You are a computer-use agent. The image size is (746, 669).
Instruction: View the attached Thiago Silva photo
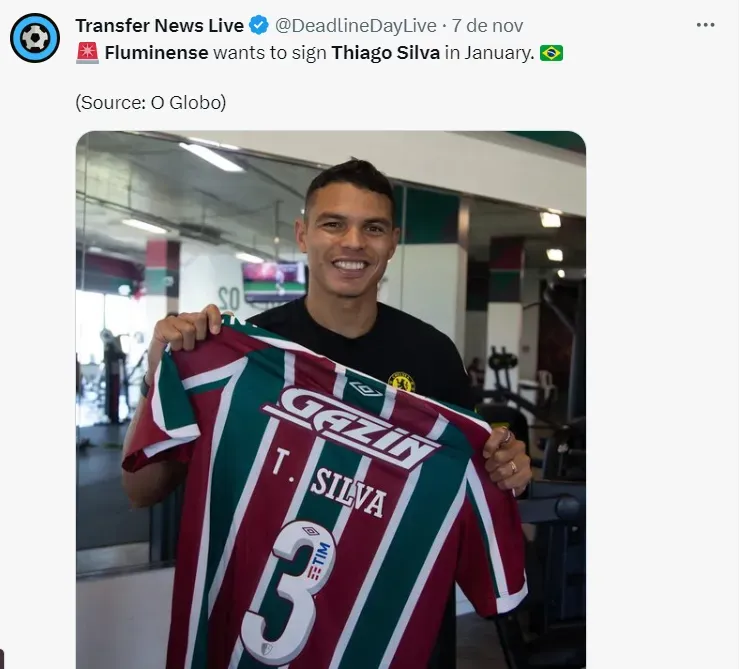pyautogui.click(x=330, y=400)
